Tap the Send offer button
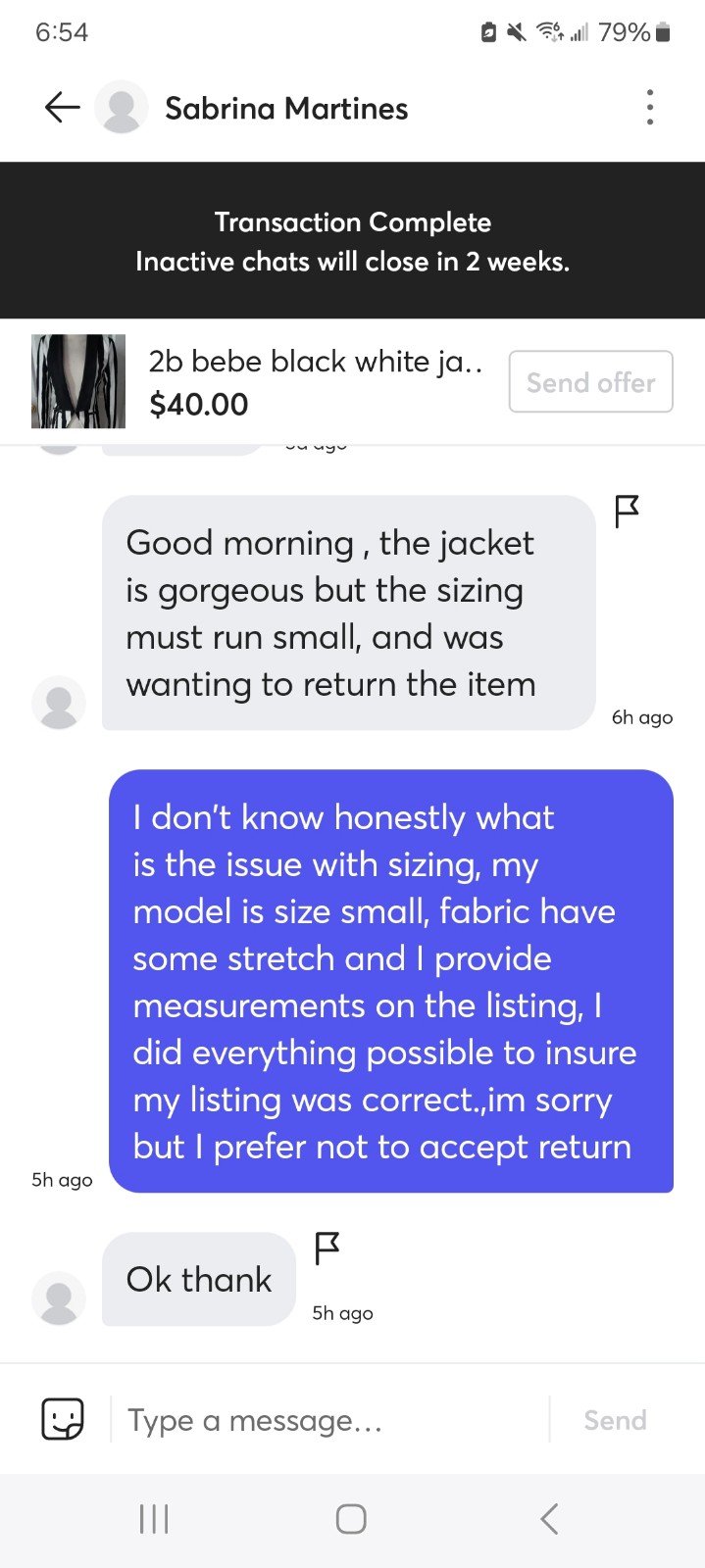This screenshot has height=1568, width=705. coord(590,382)
